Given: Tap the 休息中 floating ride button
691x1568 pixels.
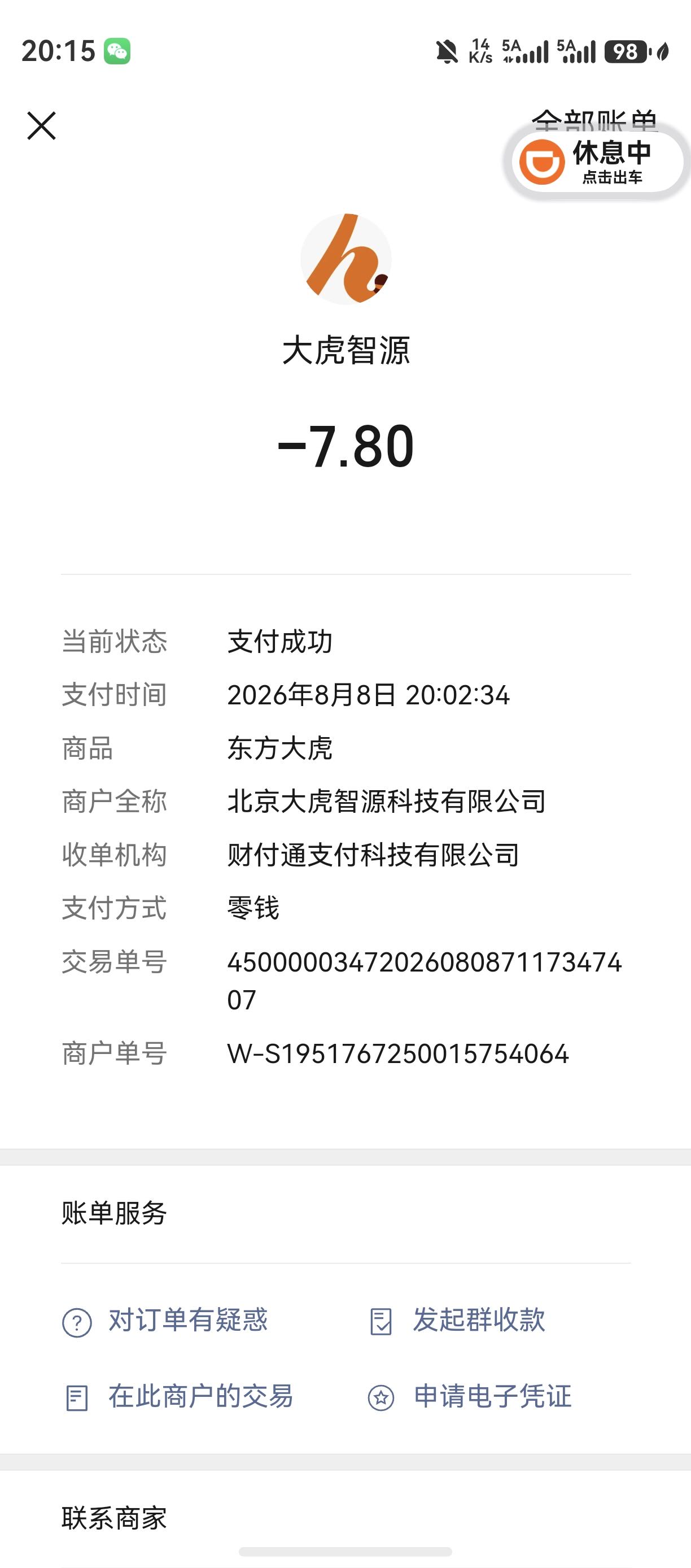Looking at the screenshot, I should click(596, 162).
